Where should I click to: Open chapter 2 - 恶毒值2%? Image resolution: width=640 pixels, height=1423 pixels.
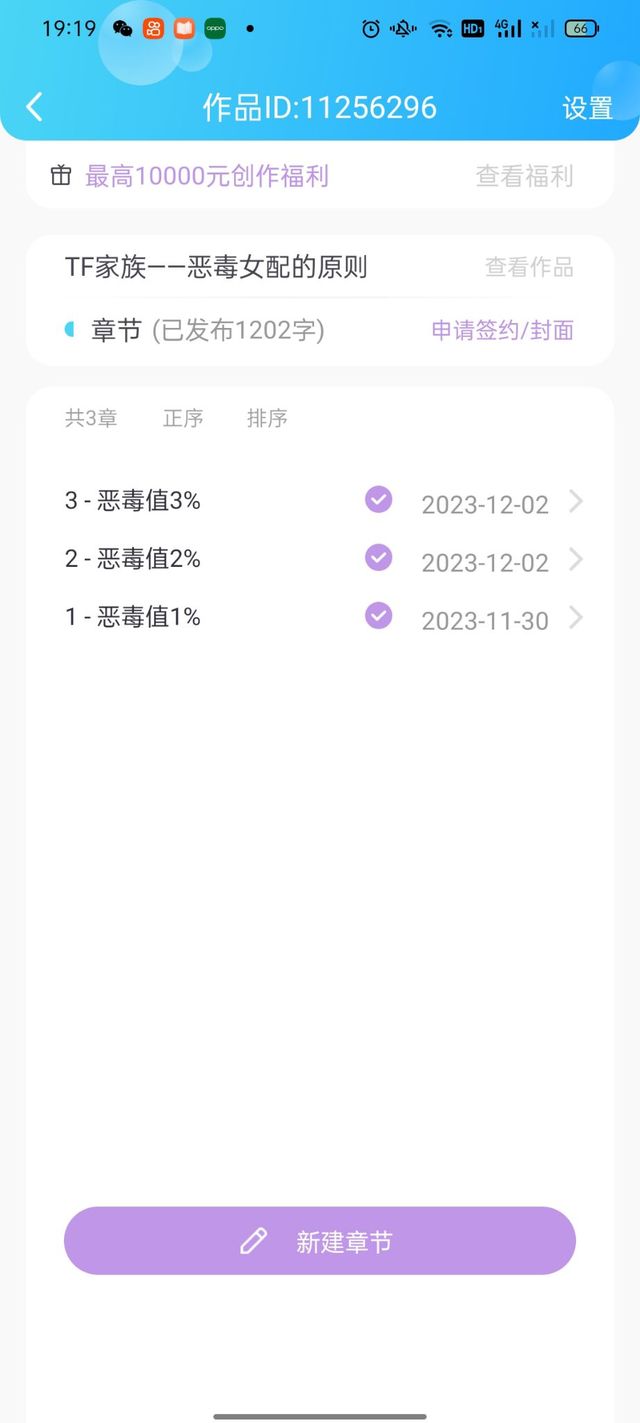click(320, 559)
